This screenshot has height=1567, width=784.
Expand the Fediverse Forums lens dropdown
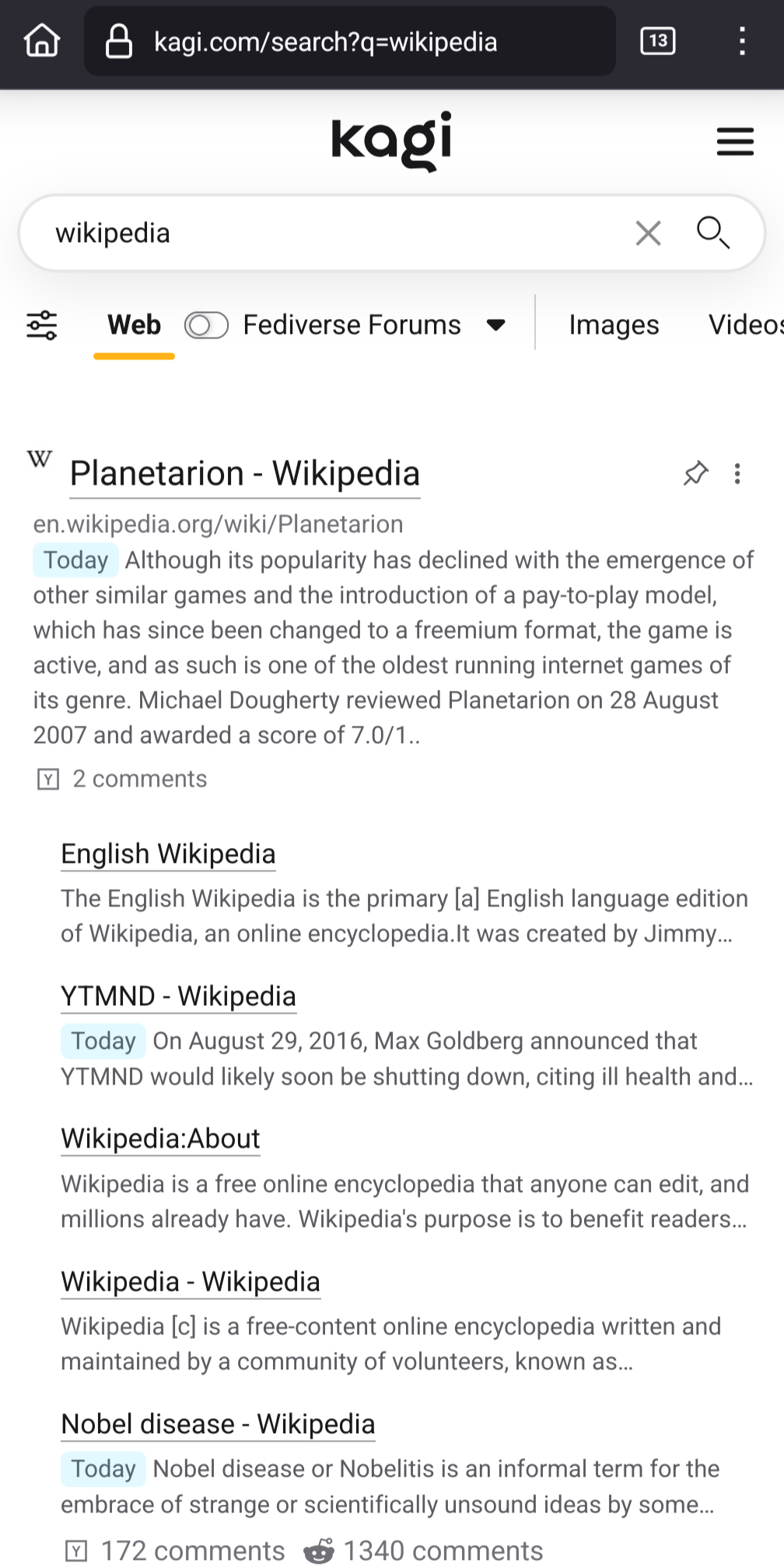(495, 325)
